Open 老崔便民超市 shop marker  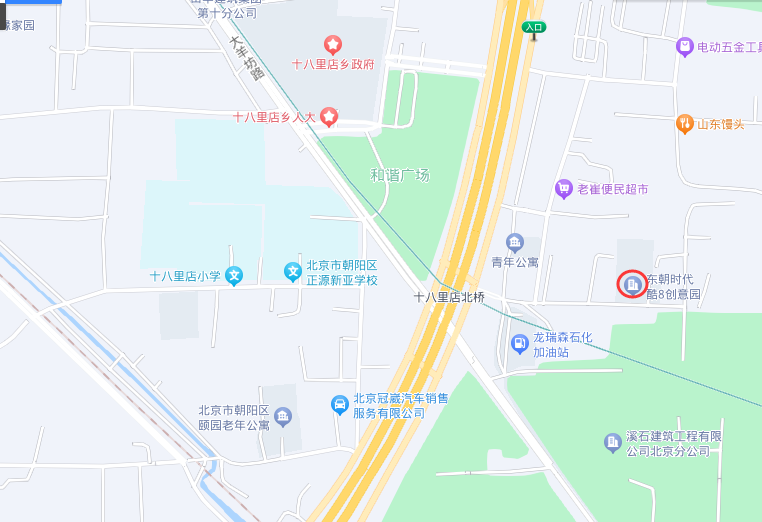coord(564,189)
